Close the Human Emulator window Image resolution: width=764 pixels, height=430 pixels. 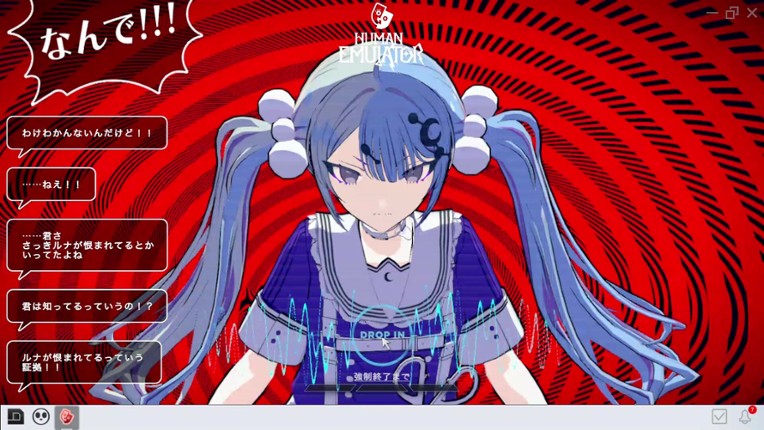(752, 12)
